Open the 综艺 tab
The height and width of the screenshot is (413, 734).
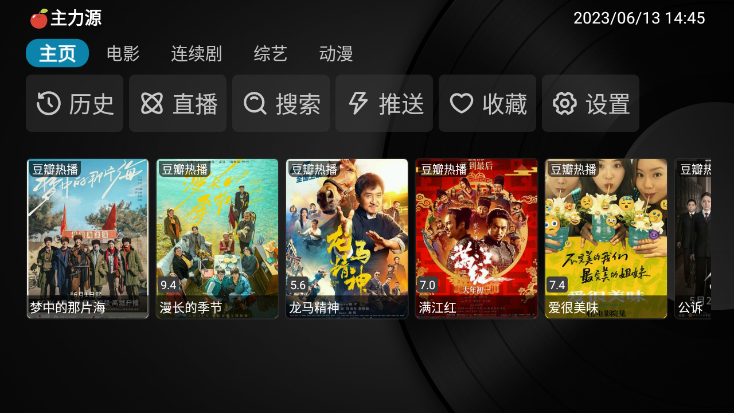coord(270,54)
